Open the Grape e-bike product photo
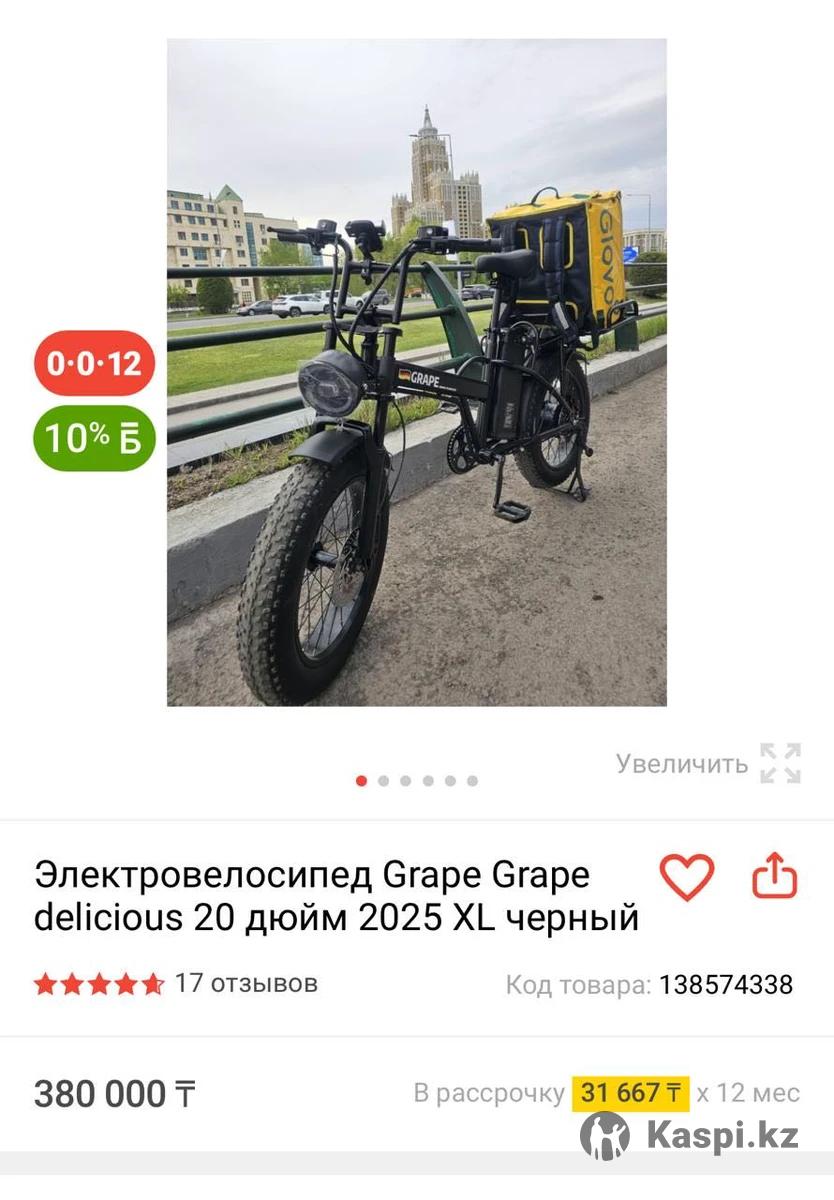This screenshot has height=1200, width=834. coord(416,372)
